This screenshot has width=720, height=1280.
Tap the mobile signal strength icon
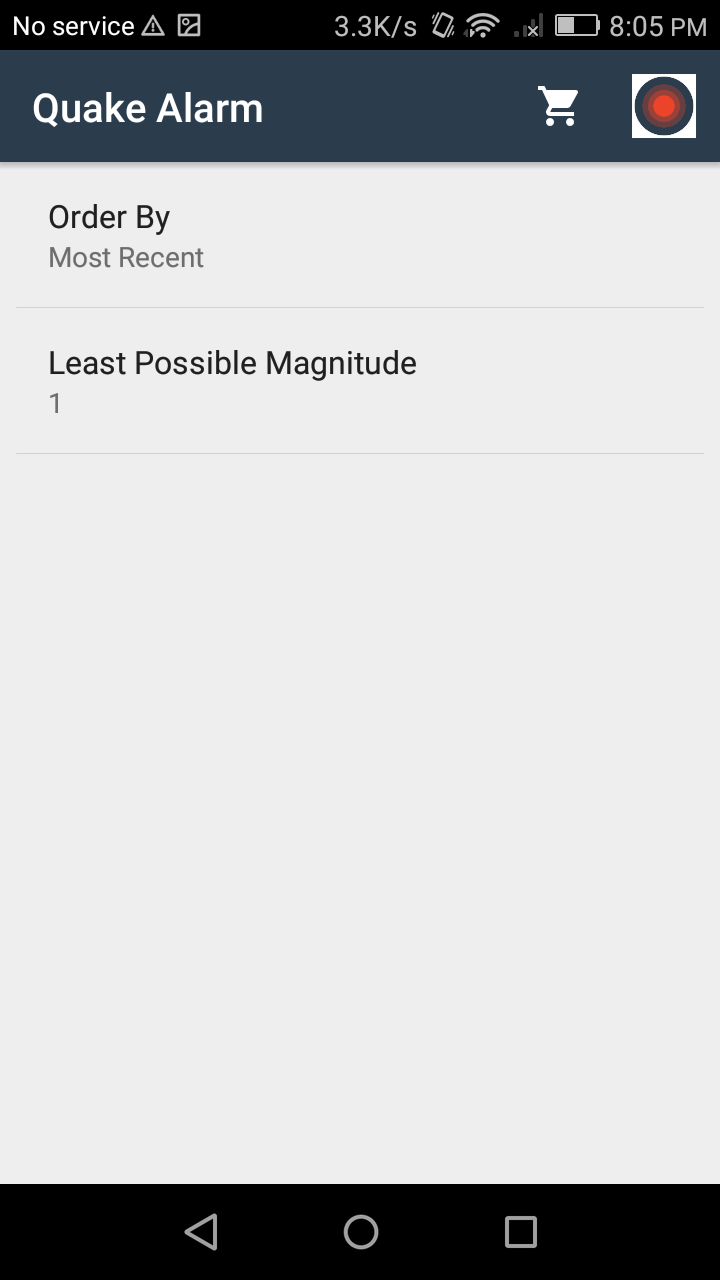point(524,24)
